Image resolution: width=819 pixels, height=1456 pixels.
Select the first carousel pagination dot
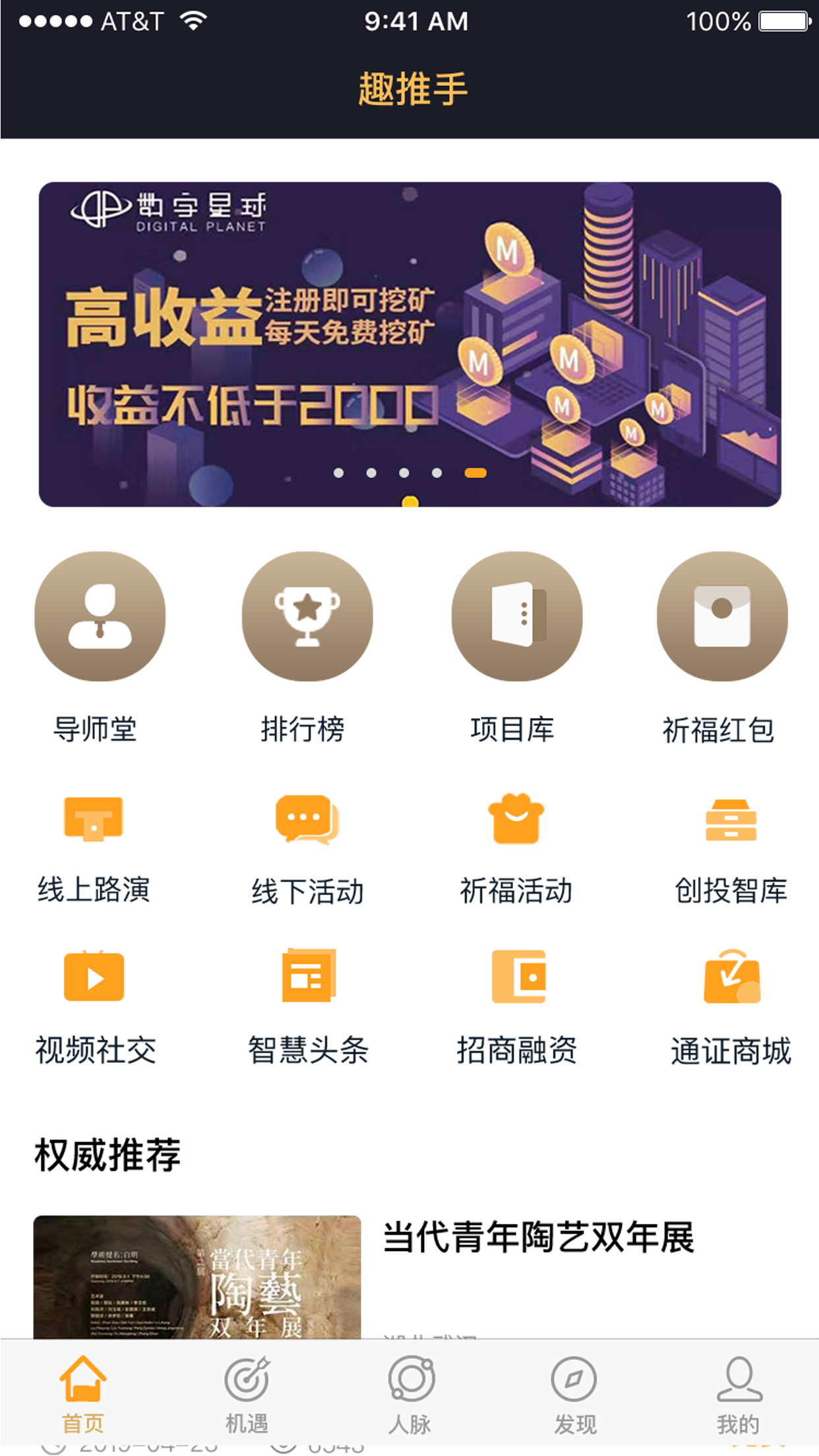point(339,472)
